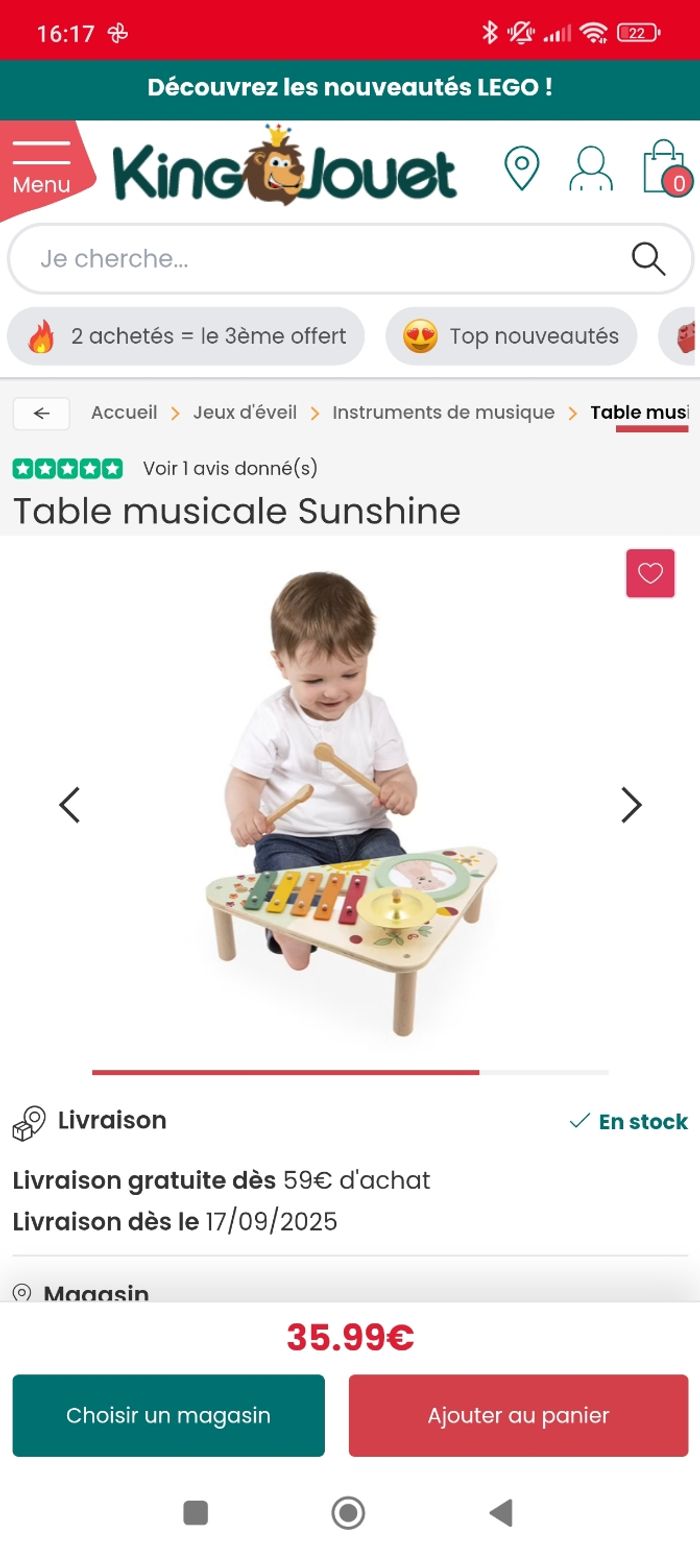The width and height of the screenshot is (700, 1555).
Task: Open 'Instruments de musique' breadcrumb link
Action: (443, 412)
